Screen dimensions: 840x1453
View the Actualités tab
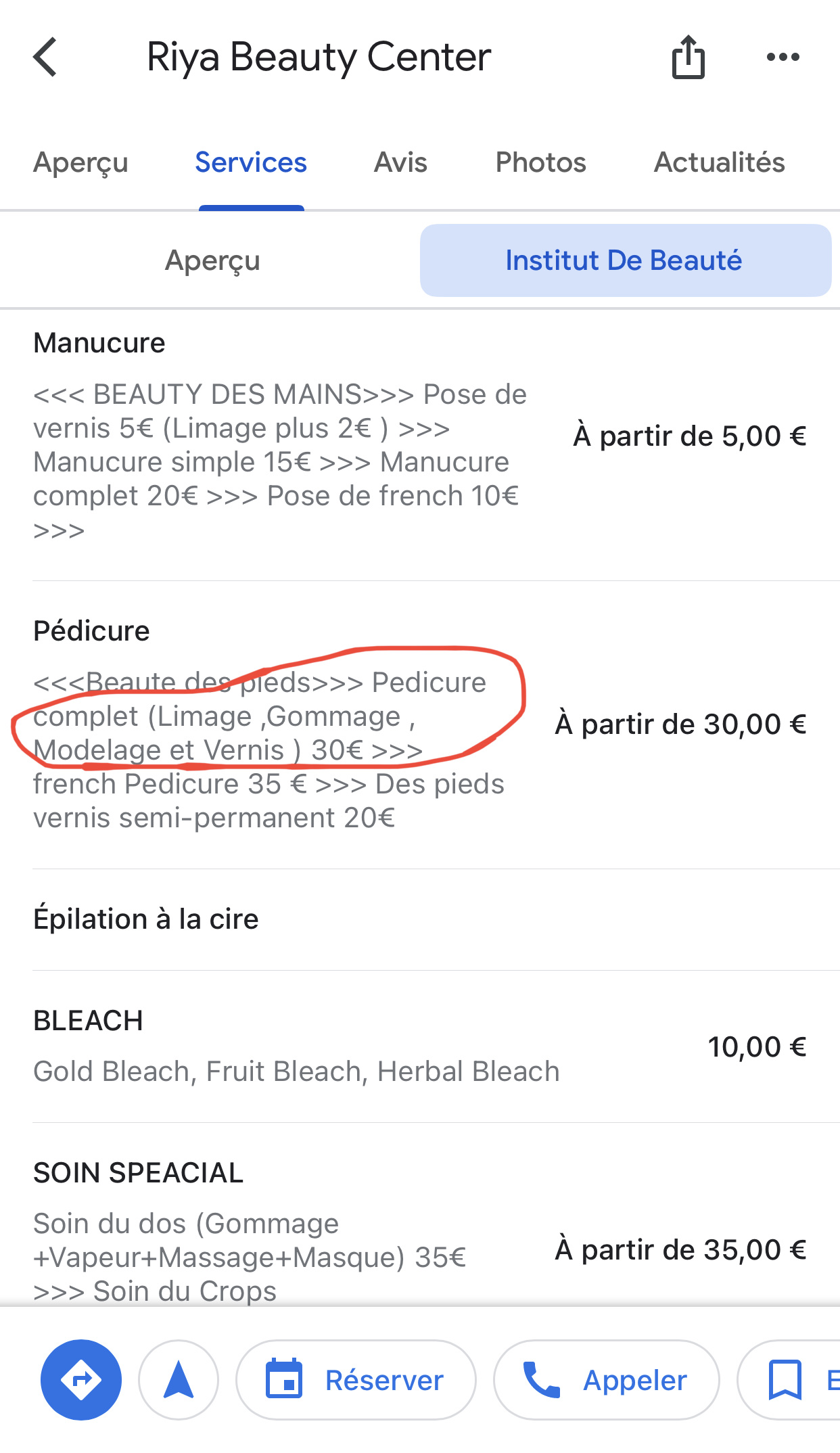click(x=719, y=163)
